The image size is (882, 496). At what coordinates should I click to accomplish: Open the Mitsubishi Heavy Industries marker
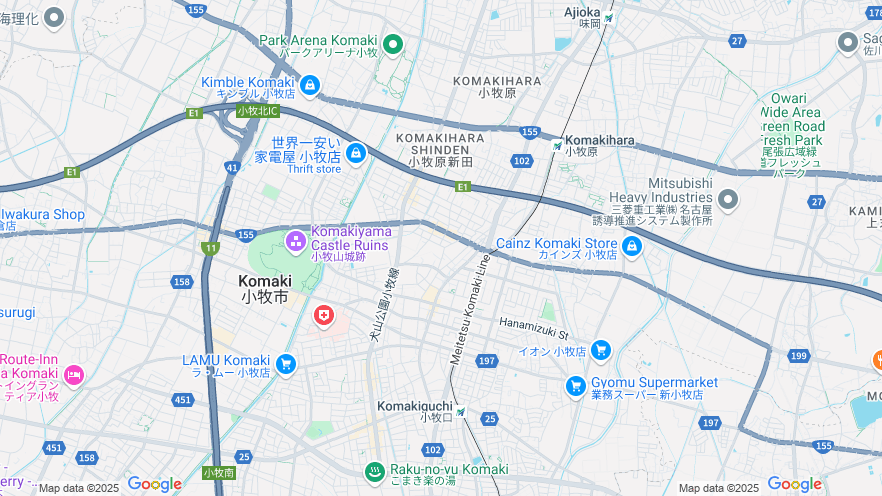pyautogui.click(x=727, y=199)
